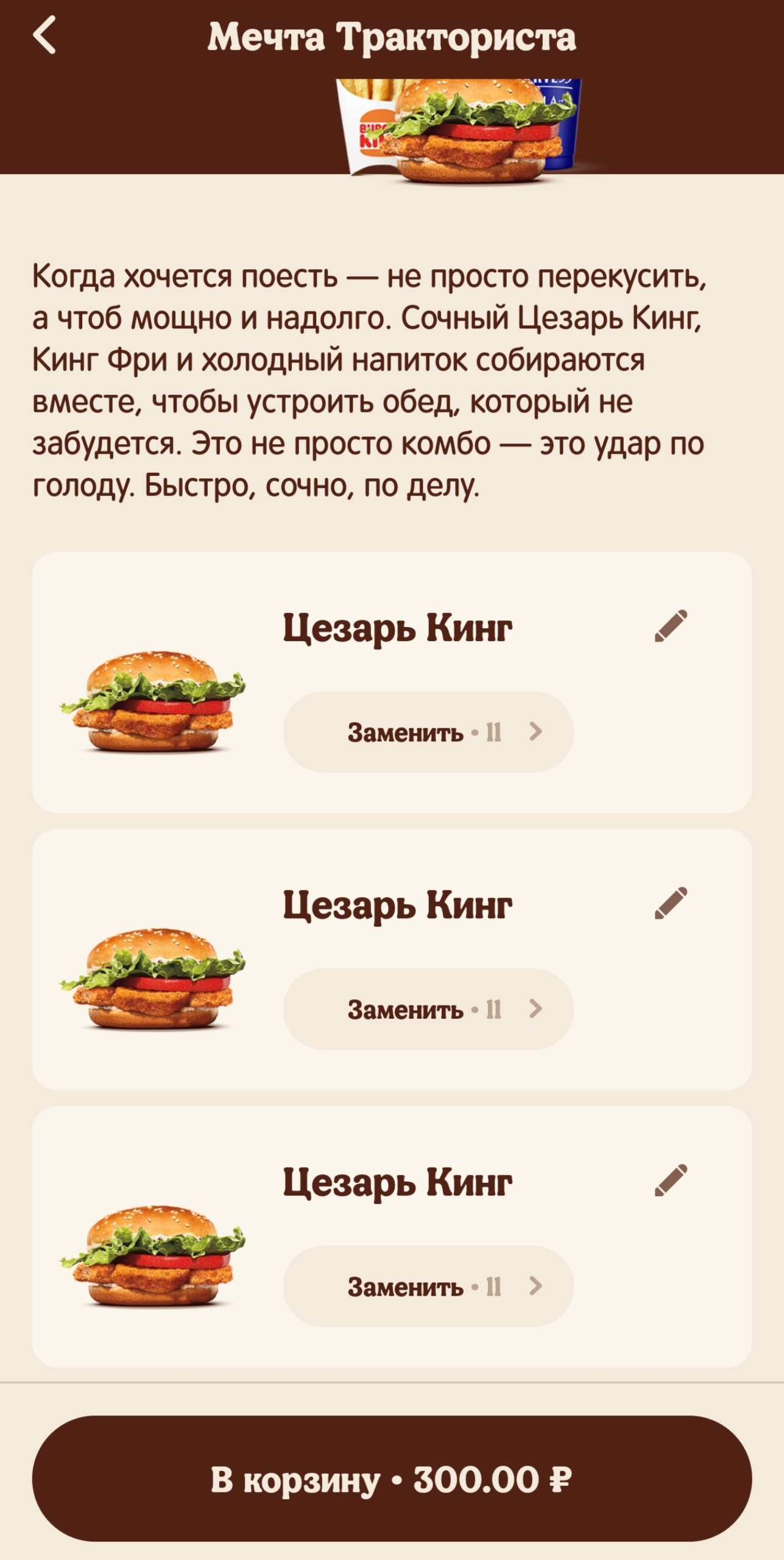
Task: Tap Заменить on the first Цезарь Кинг card
Action: 428,732
